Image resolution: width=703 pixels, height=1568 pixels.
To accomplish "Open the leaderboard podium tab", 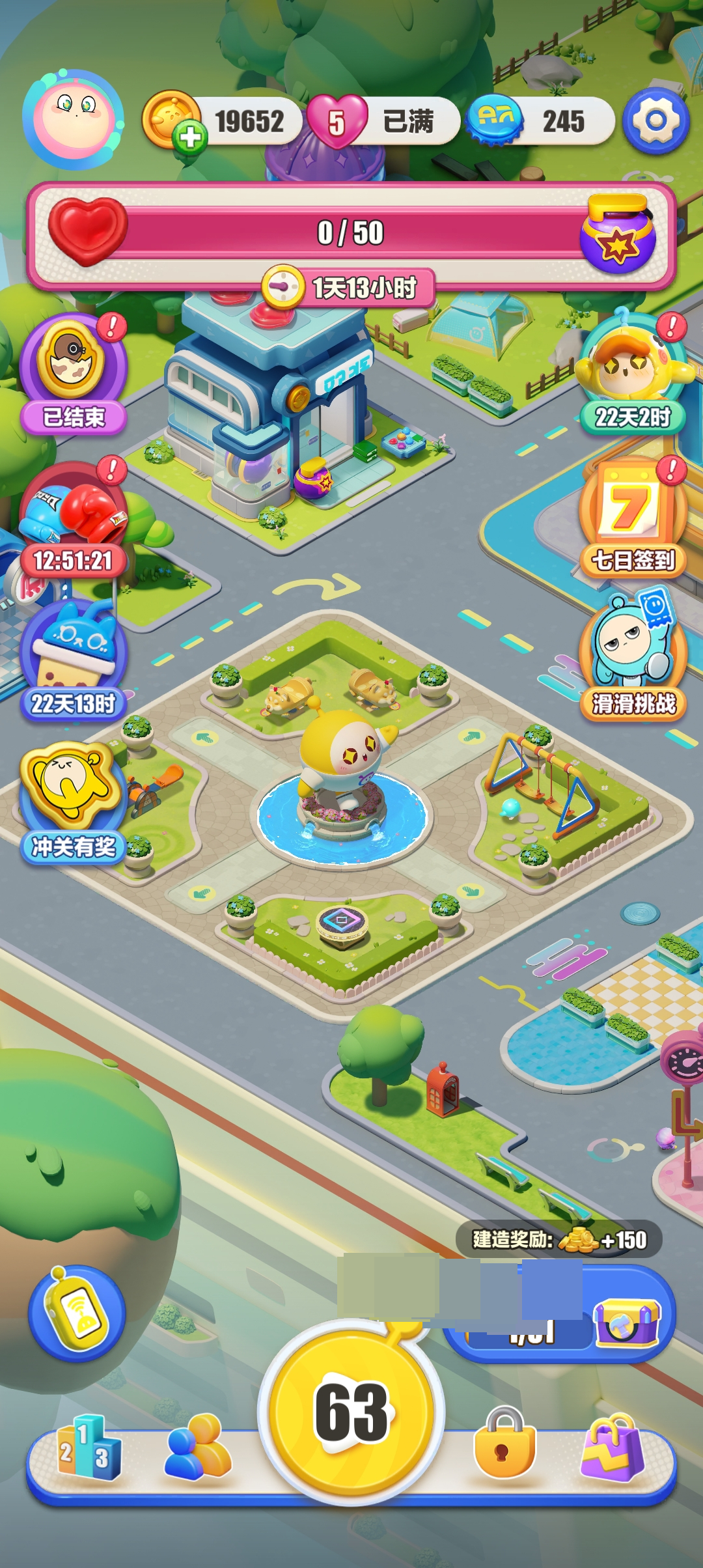I will tap(88, 1449).
